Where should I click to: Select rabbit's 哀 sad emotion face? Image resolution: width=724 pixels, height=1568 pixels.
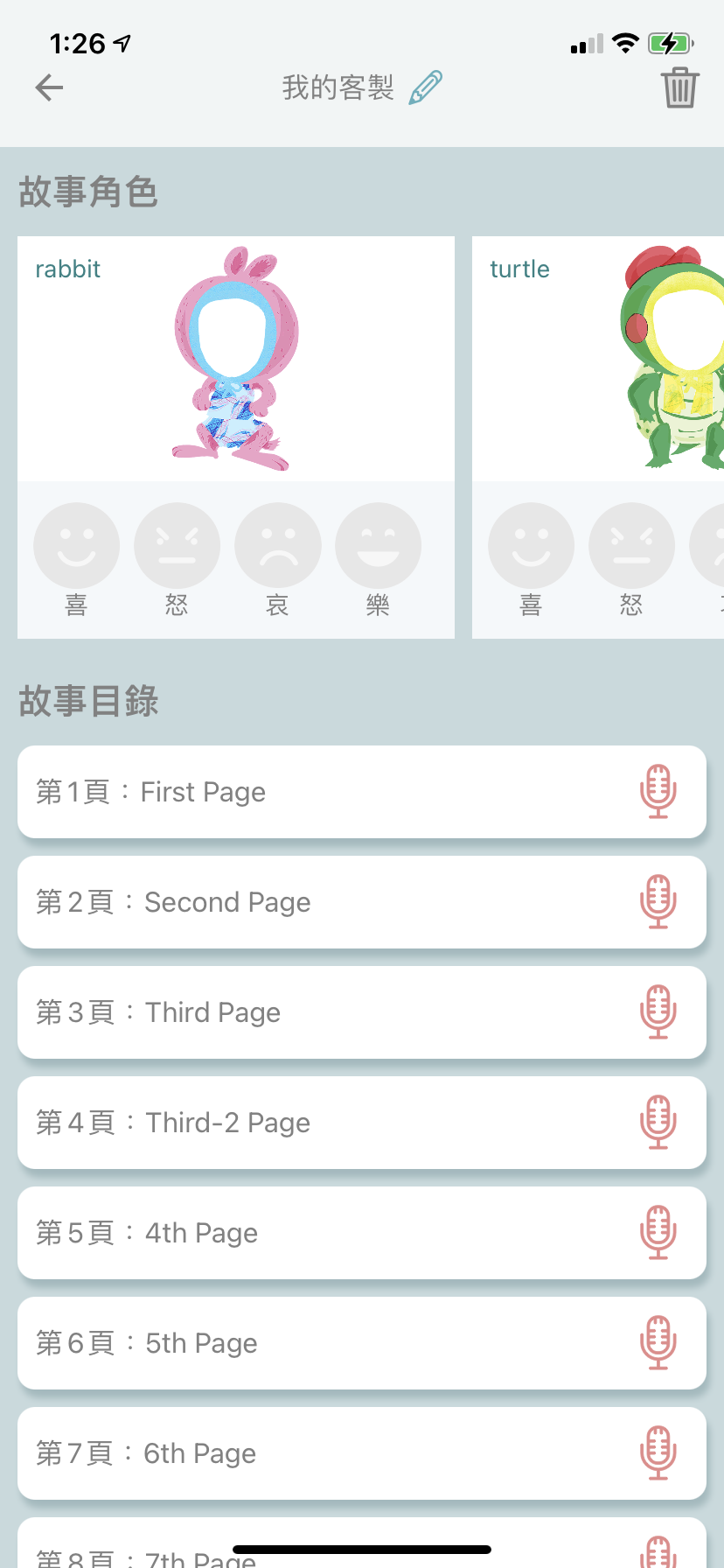278,546
